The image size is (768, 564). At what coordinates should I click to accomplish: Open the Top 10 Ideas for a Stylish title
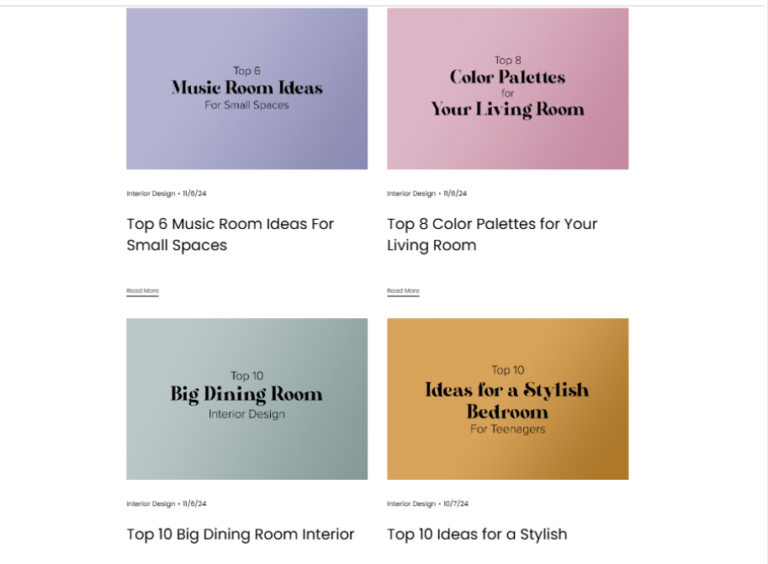[x=477, y=534]
